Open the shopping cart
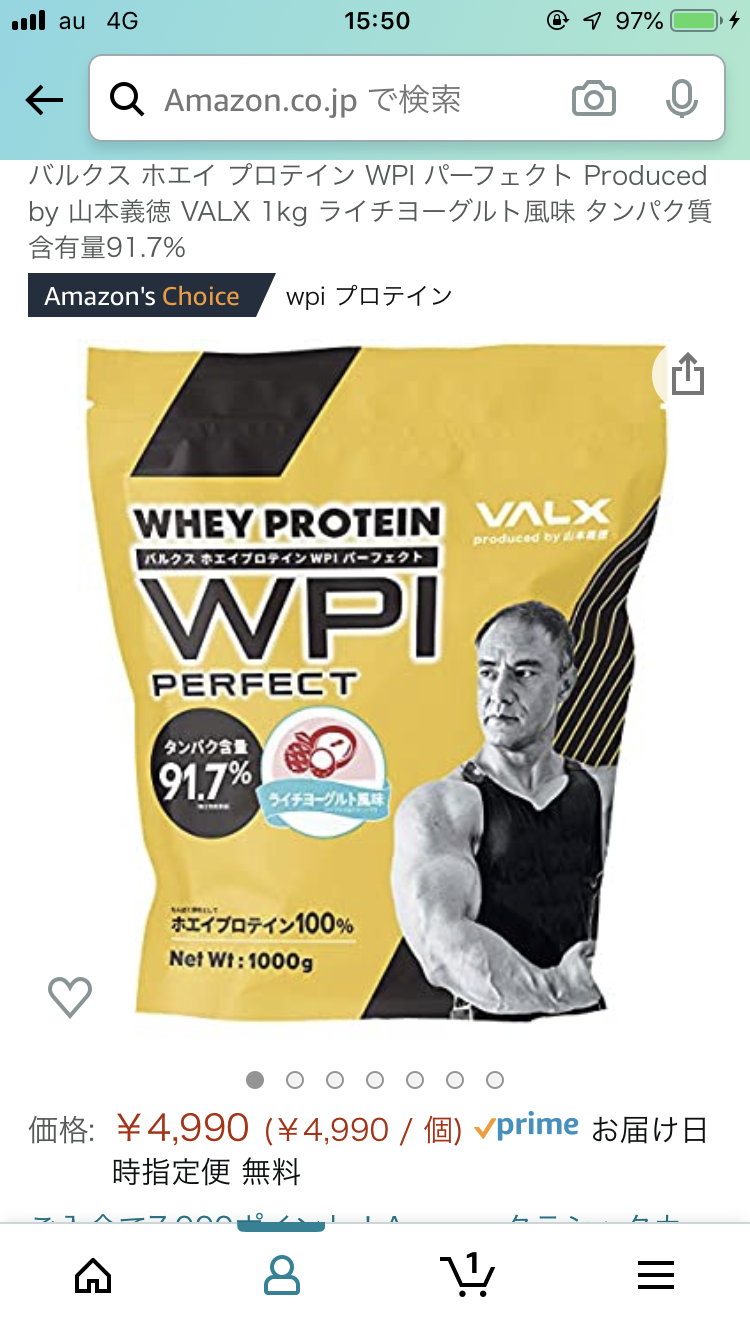 coord(467,1274)
